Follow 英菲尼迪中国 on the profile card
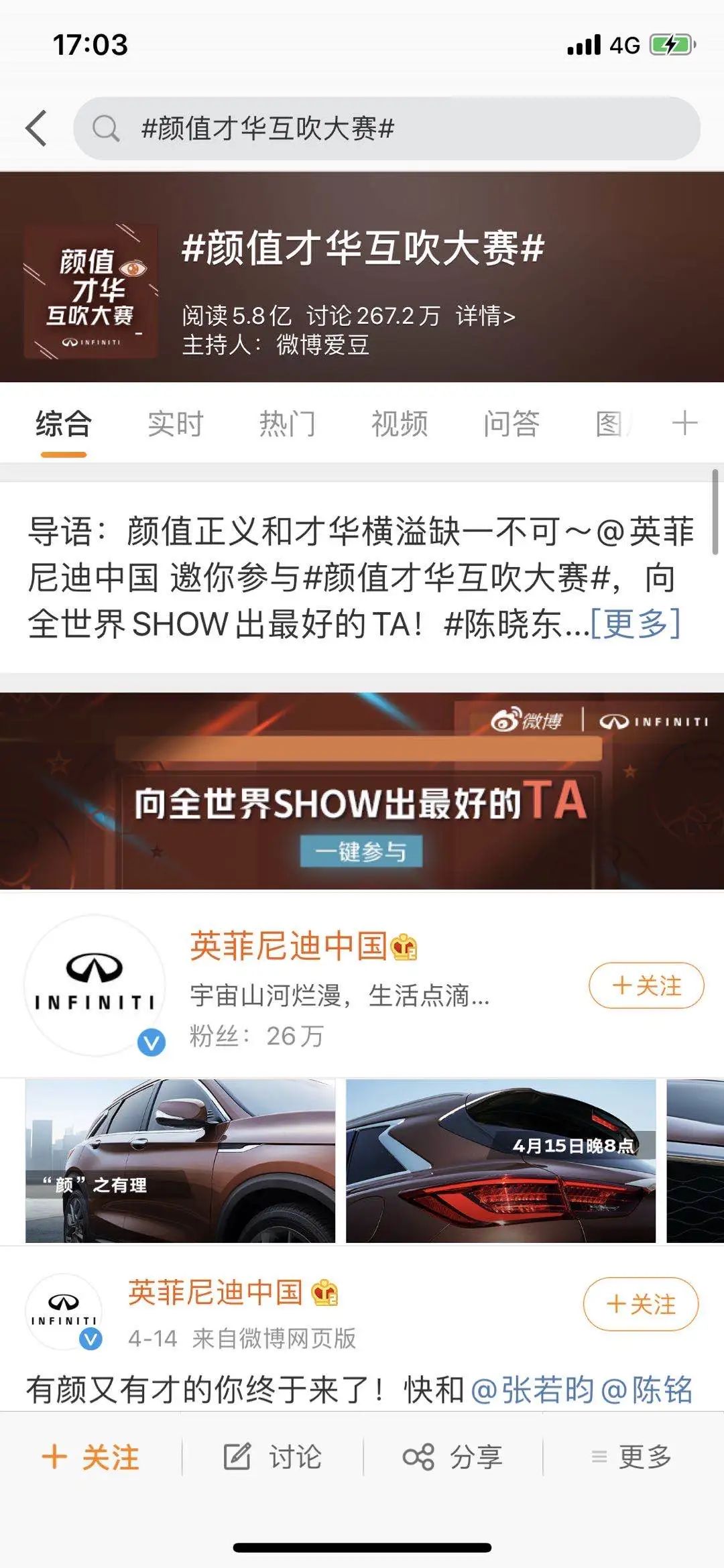 click(x=646, y=985)
